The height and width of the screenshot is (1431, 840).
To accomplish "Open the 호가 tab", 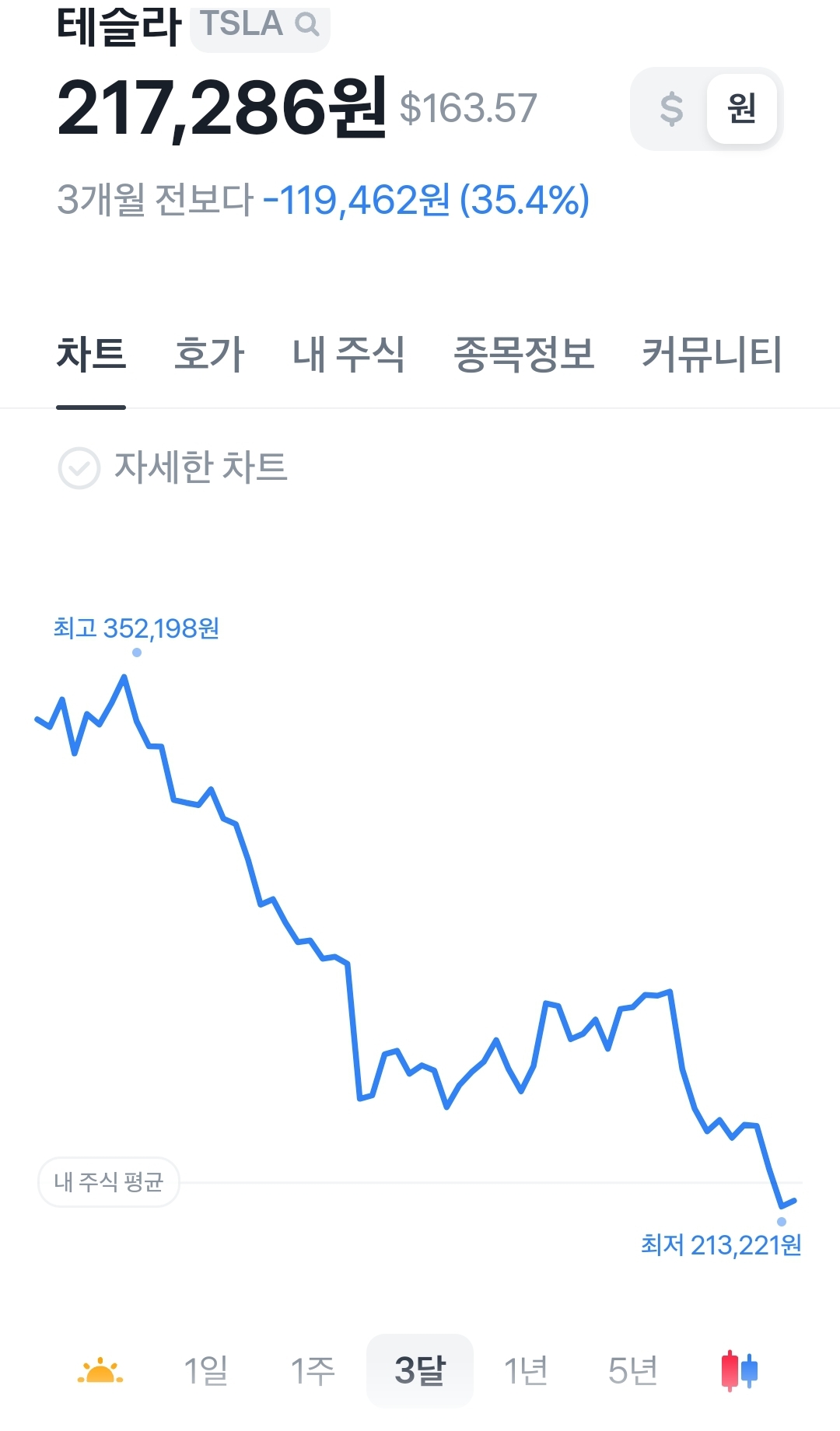I will click(x=209, y=355).
